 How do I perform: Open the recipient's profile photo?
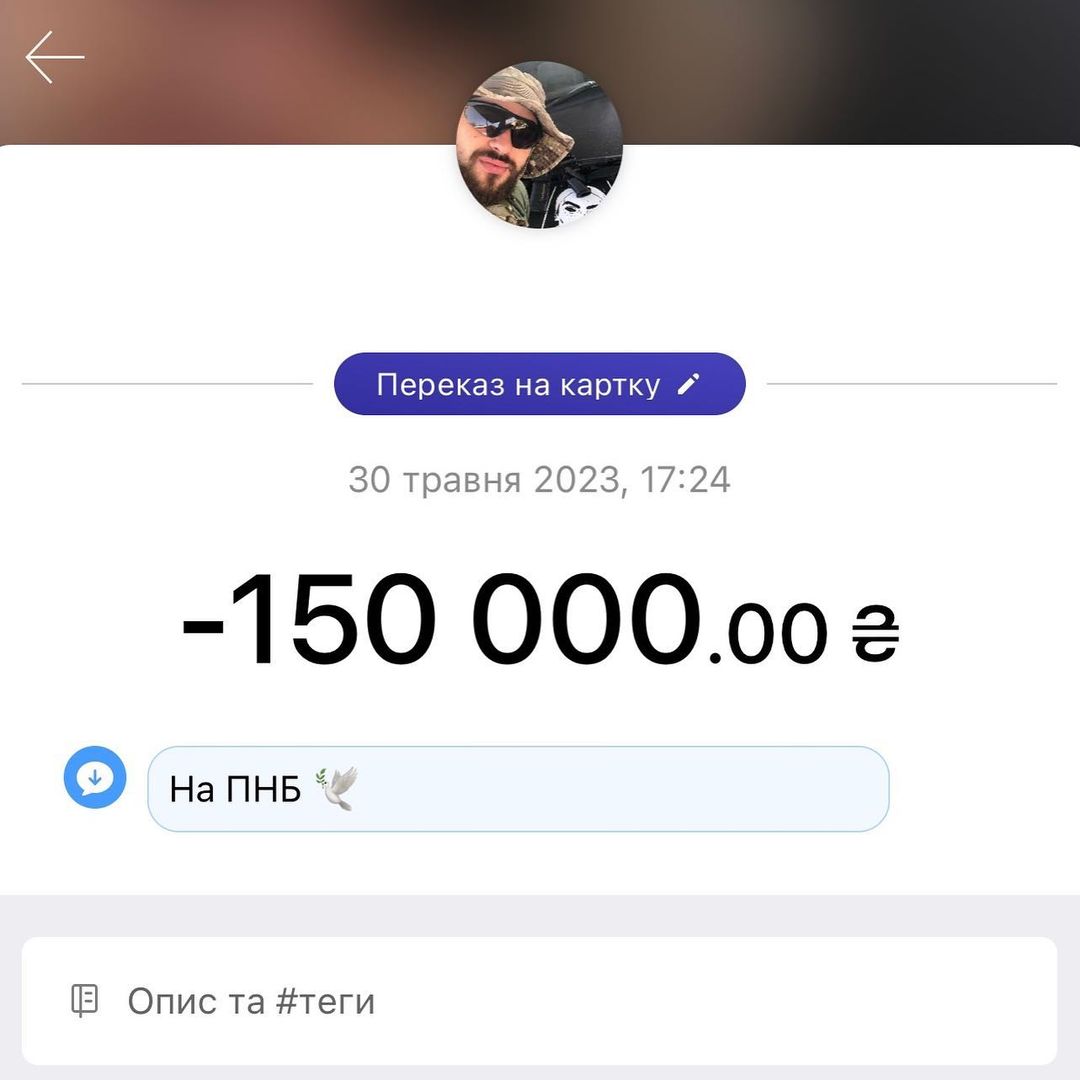[539, 145]
